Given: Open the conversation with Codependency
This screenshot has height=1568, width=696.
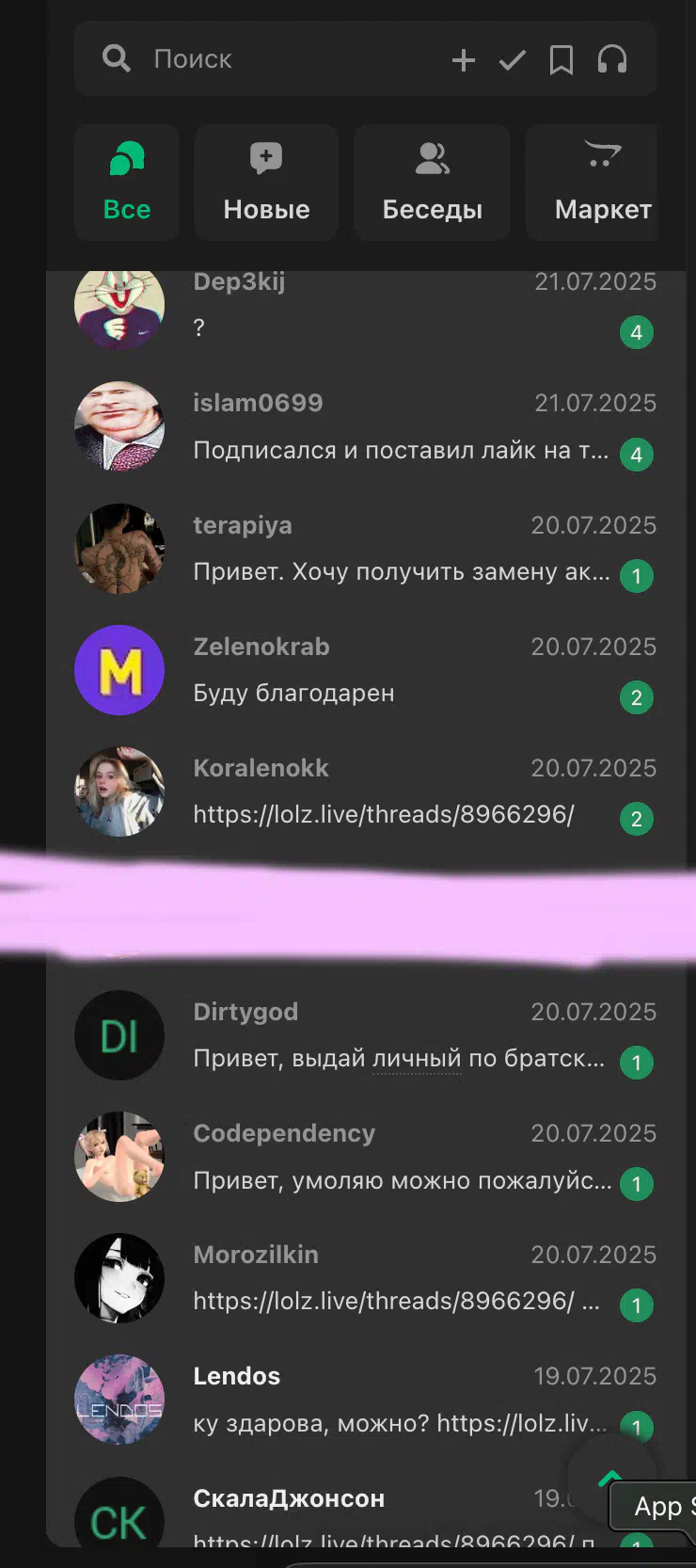Looking at the screenshot, I should click(x=365, y=1157).
